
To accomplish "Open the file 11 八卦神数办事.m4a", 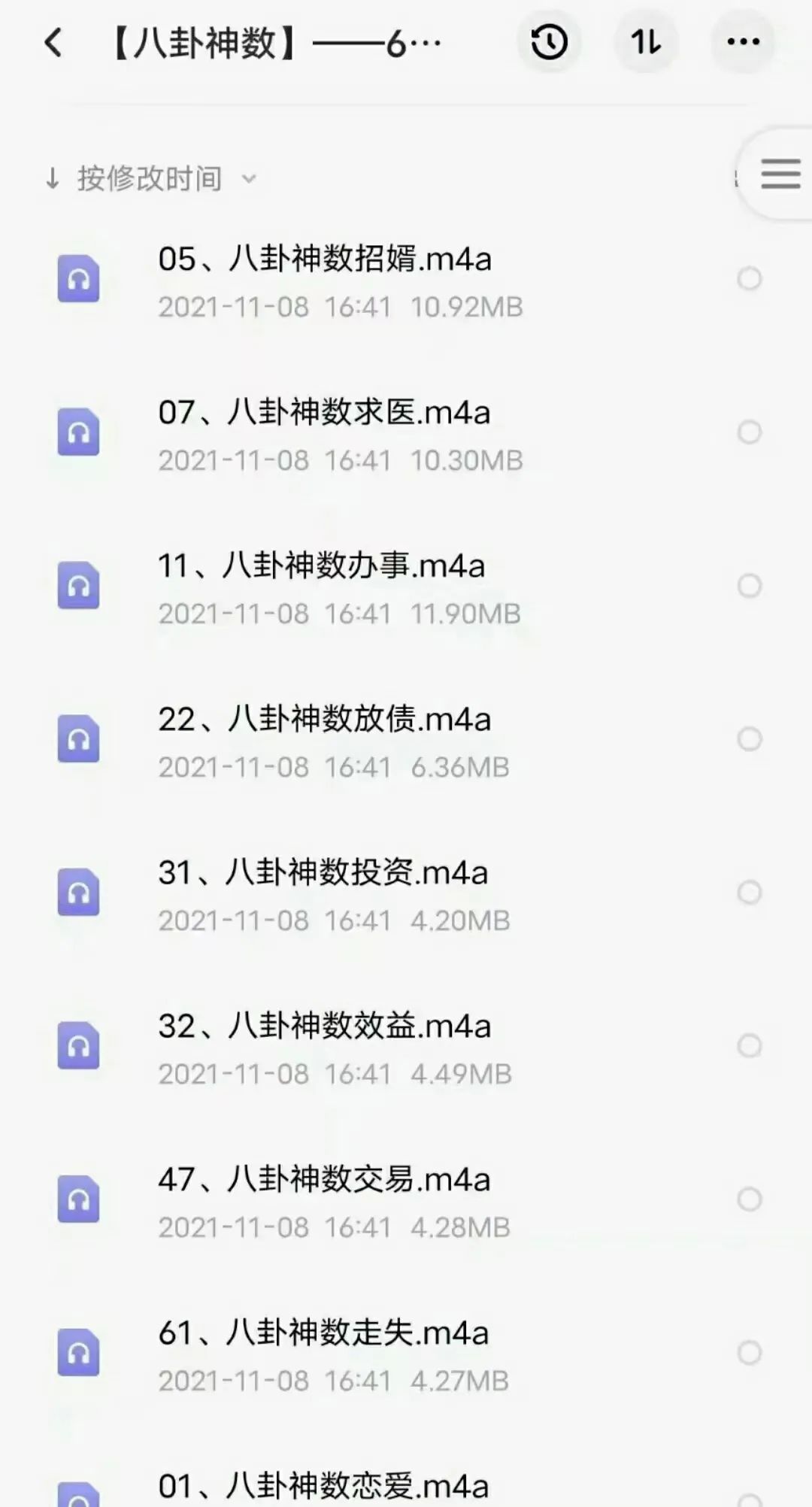I will [323, 569].
